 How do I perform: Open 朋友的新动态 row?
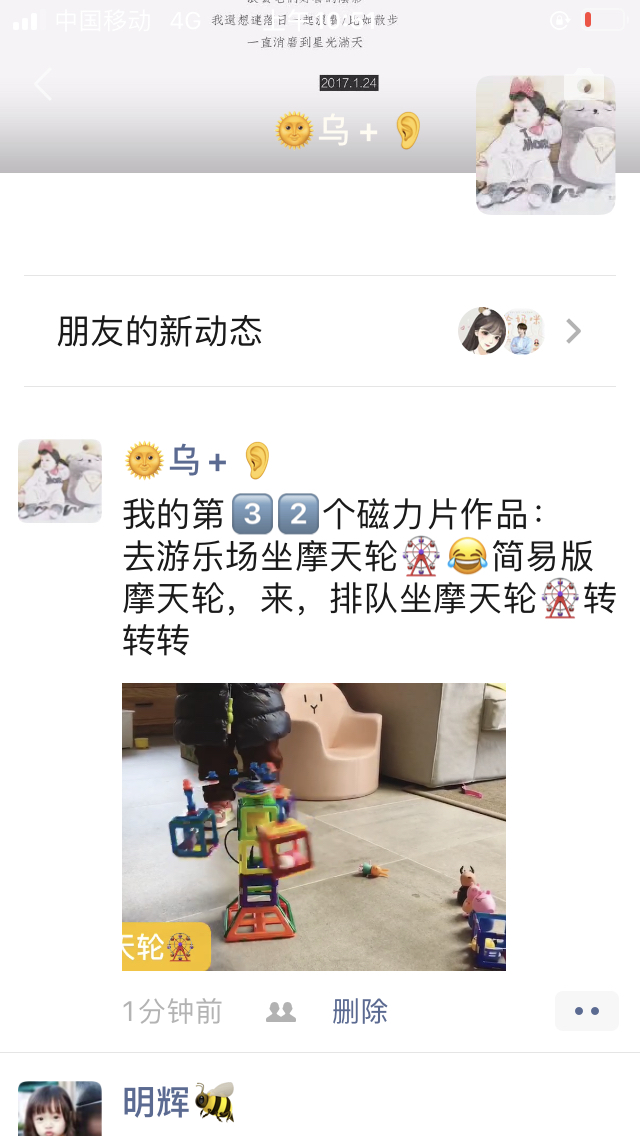(320, 331)
